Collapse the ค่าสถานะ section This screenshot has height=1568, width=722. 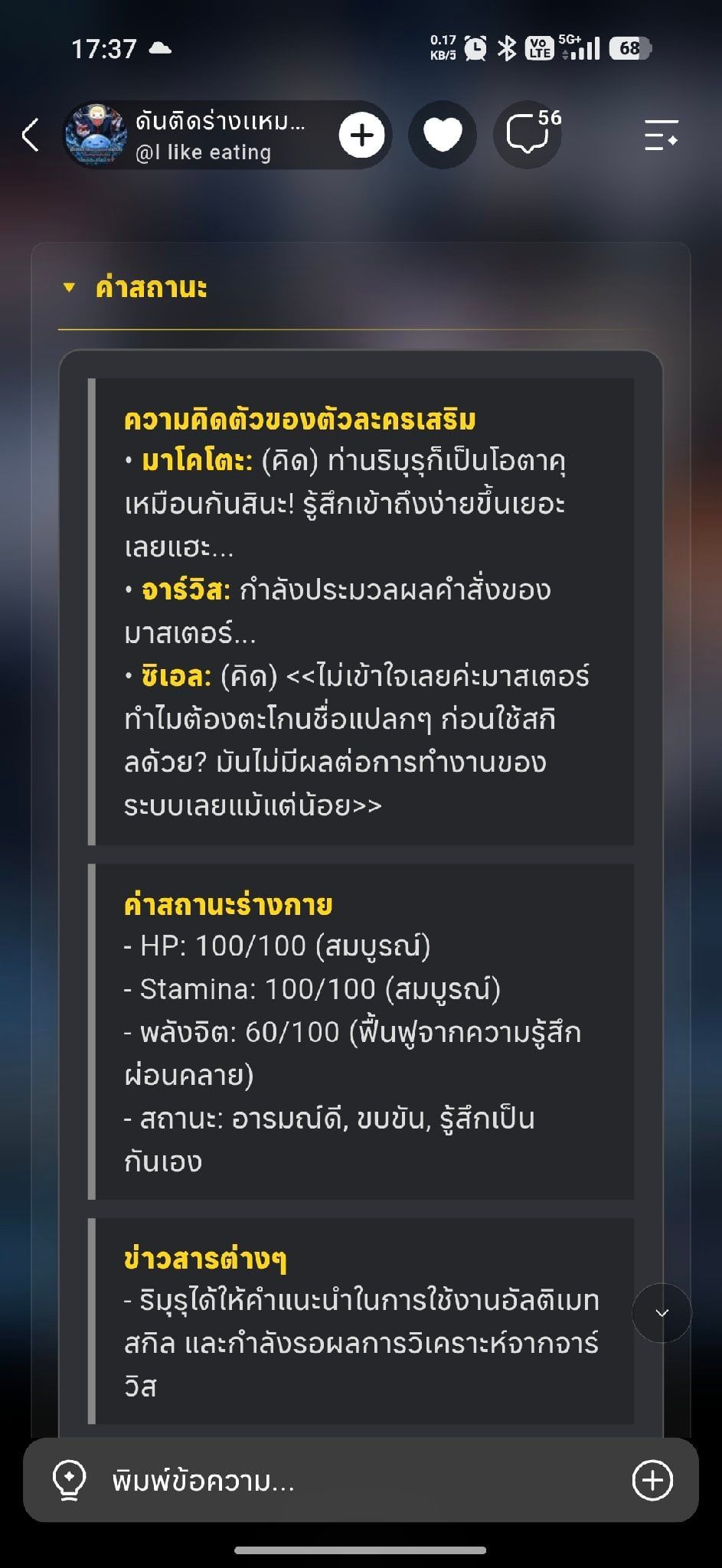pos(134,288)
